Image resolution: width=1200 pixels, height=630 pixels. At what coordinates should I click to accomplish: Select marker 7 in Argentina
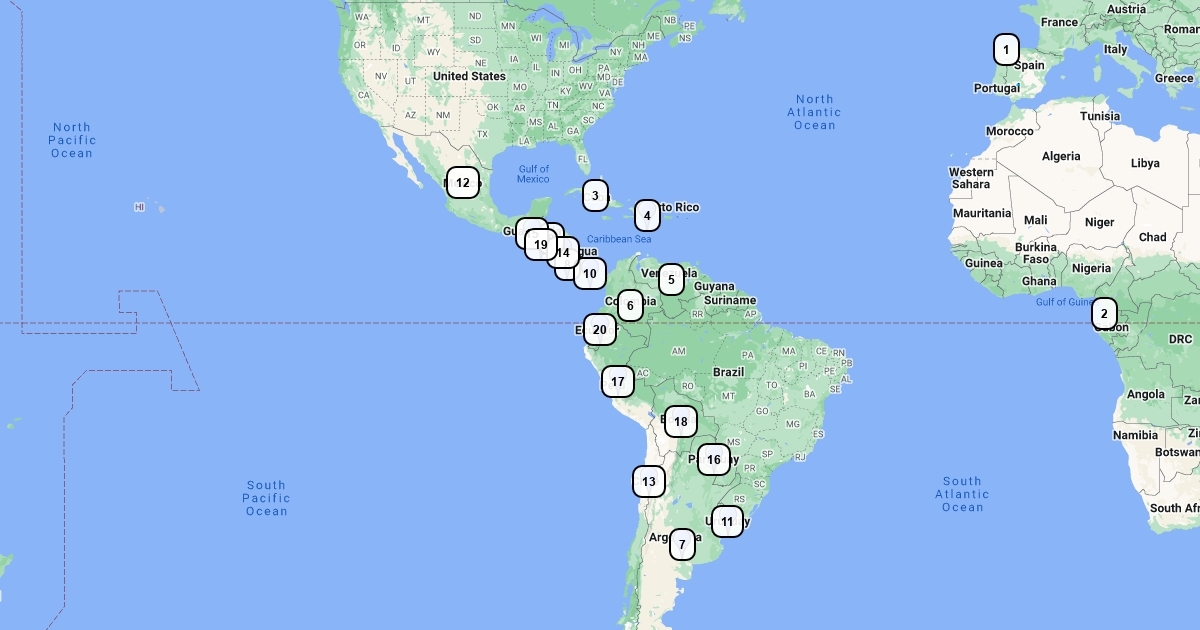click(682, 545)
